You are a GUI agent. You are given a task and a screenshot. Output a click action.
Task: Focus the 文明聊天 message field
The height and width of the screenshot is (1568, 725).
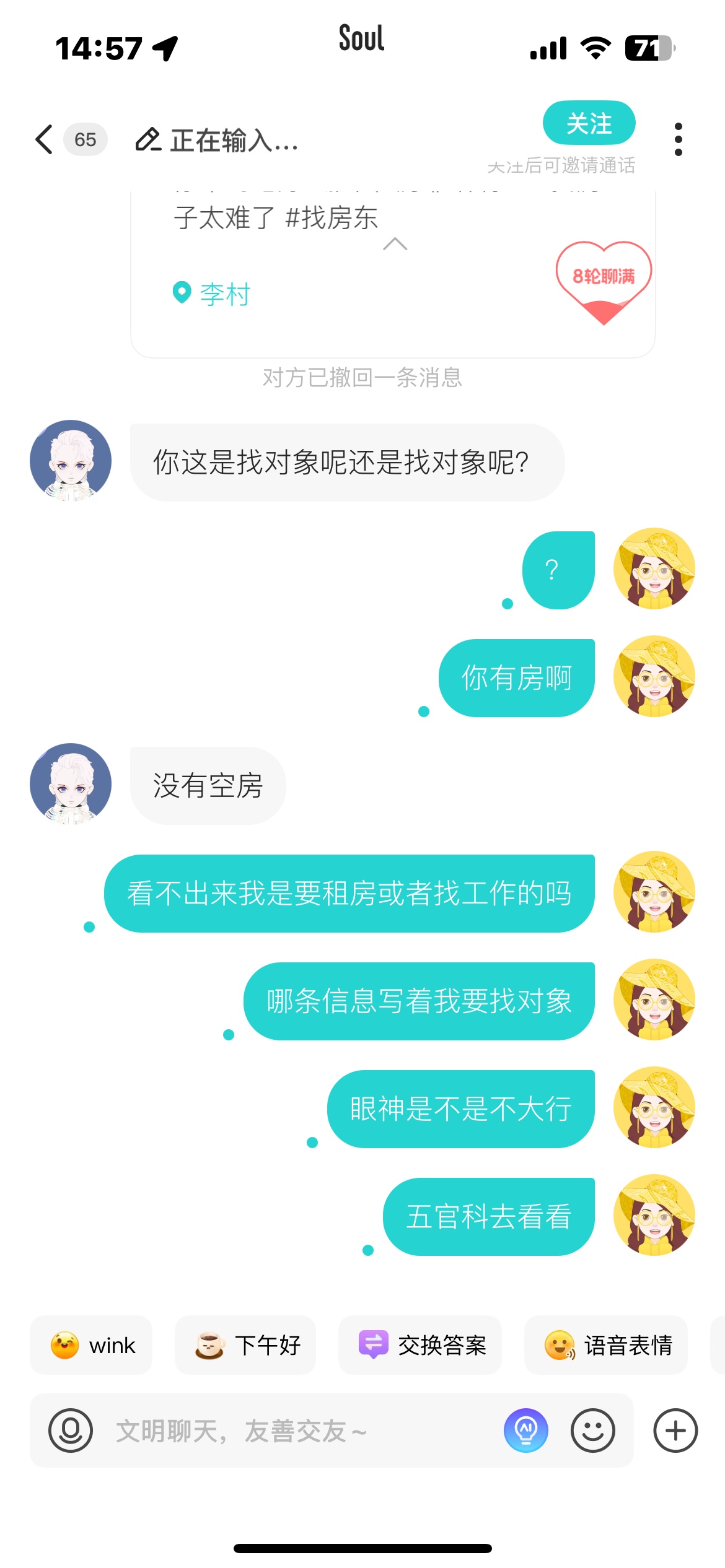coord(297,1431)
